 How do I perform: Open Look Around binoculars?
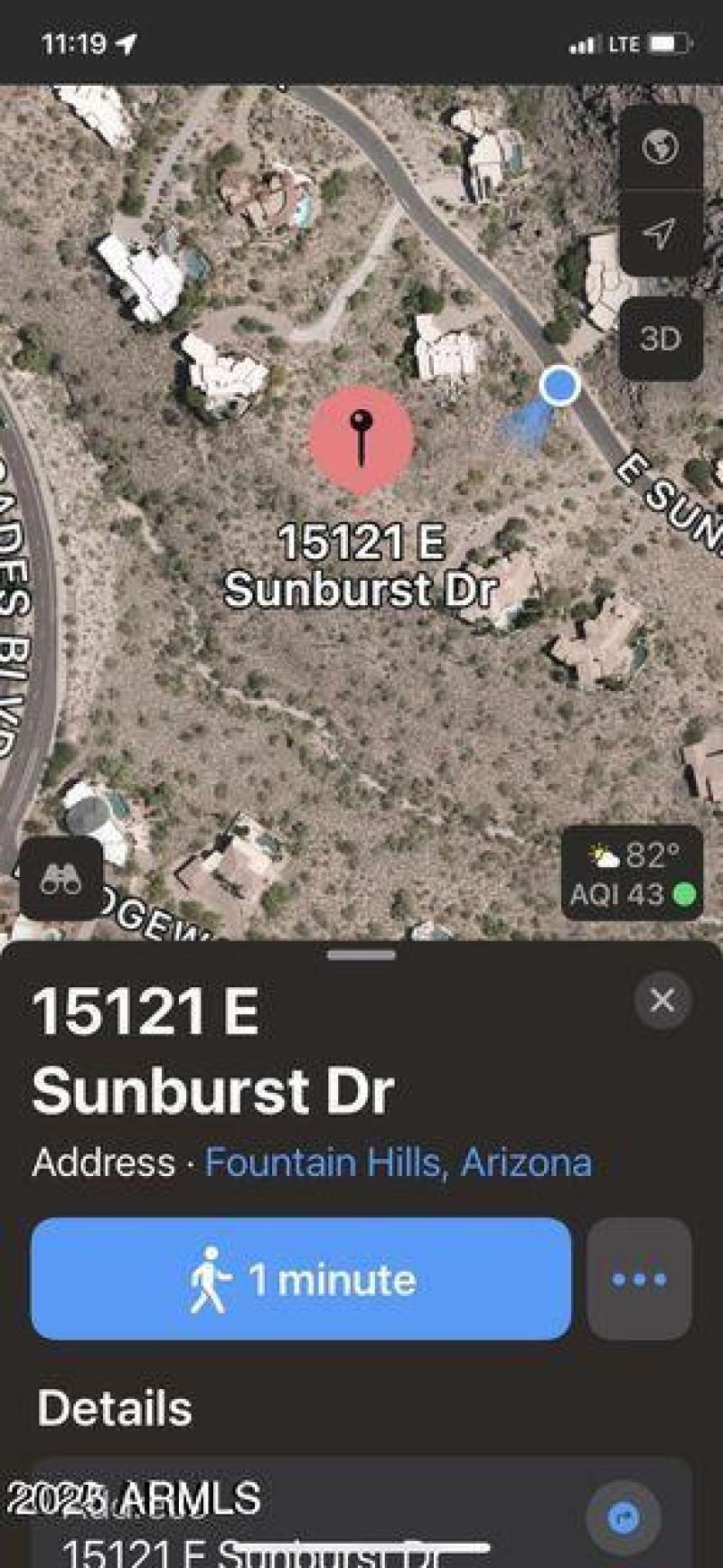pos(60,878)
